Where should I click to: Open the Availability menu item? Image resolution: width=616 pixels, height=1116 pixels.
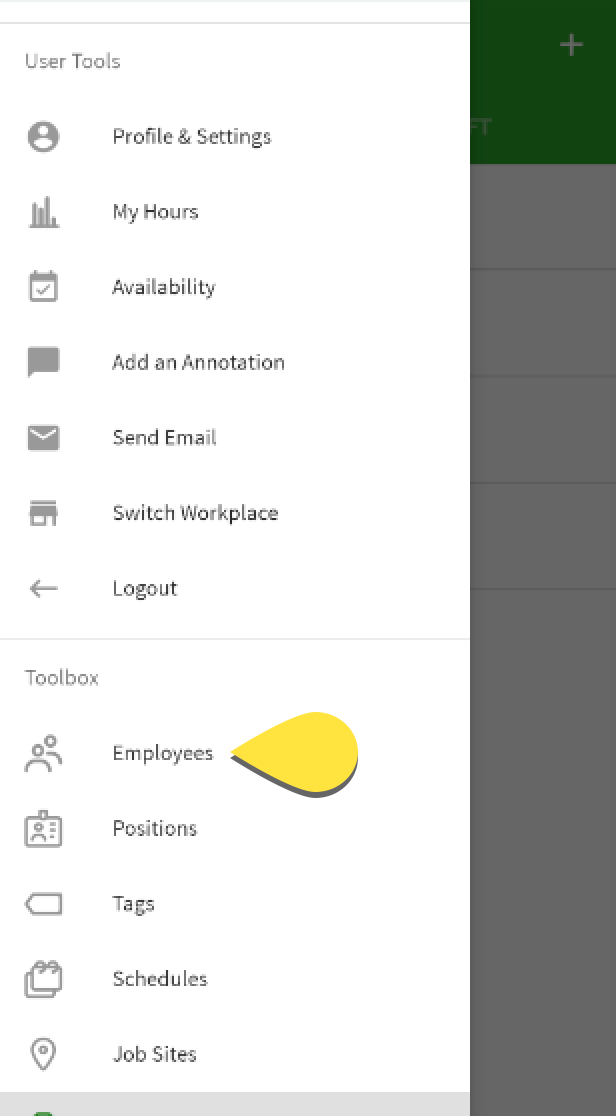click(x=234, y=287)
